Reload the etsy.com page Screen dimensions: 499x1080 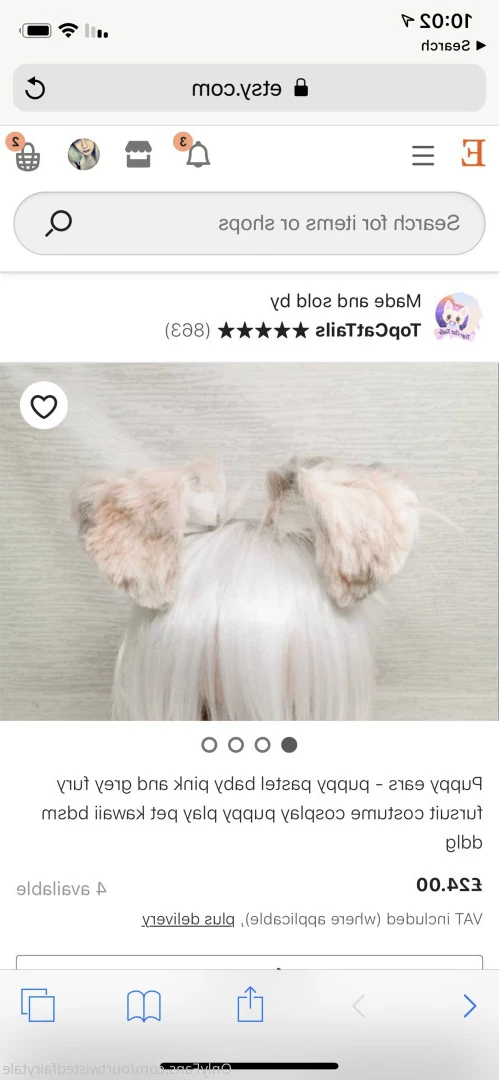(34, 88)
